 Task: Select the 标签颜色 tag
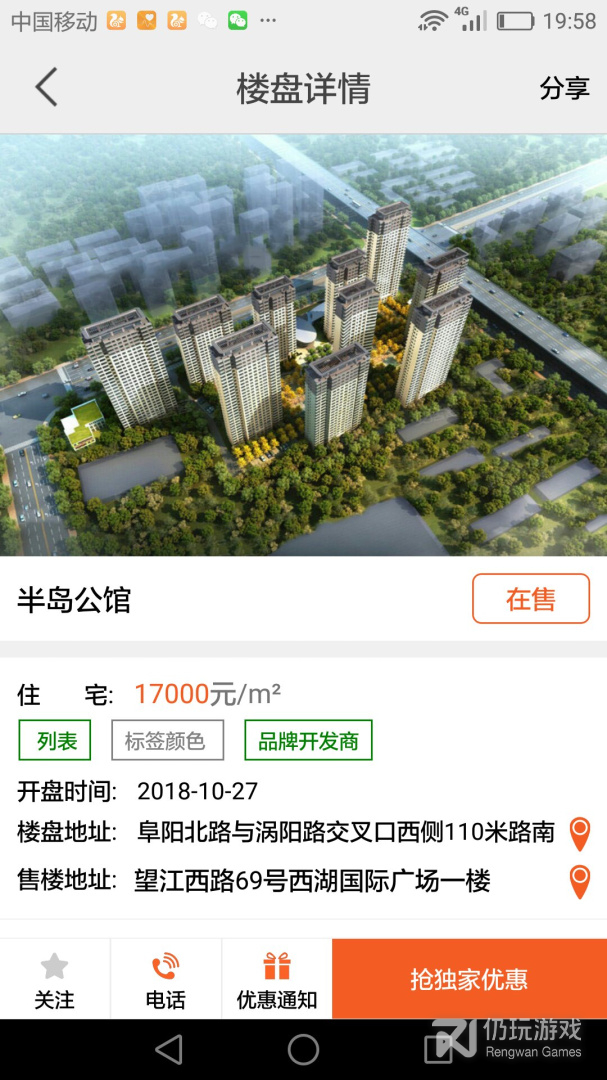click(x=167, y=740)
